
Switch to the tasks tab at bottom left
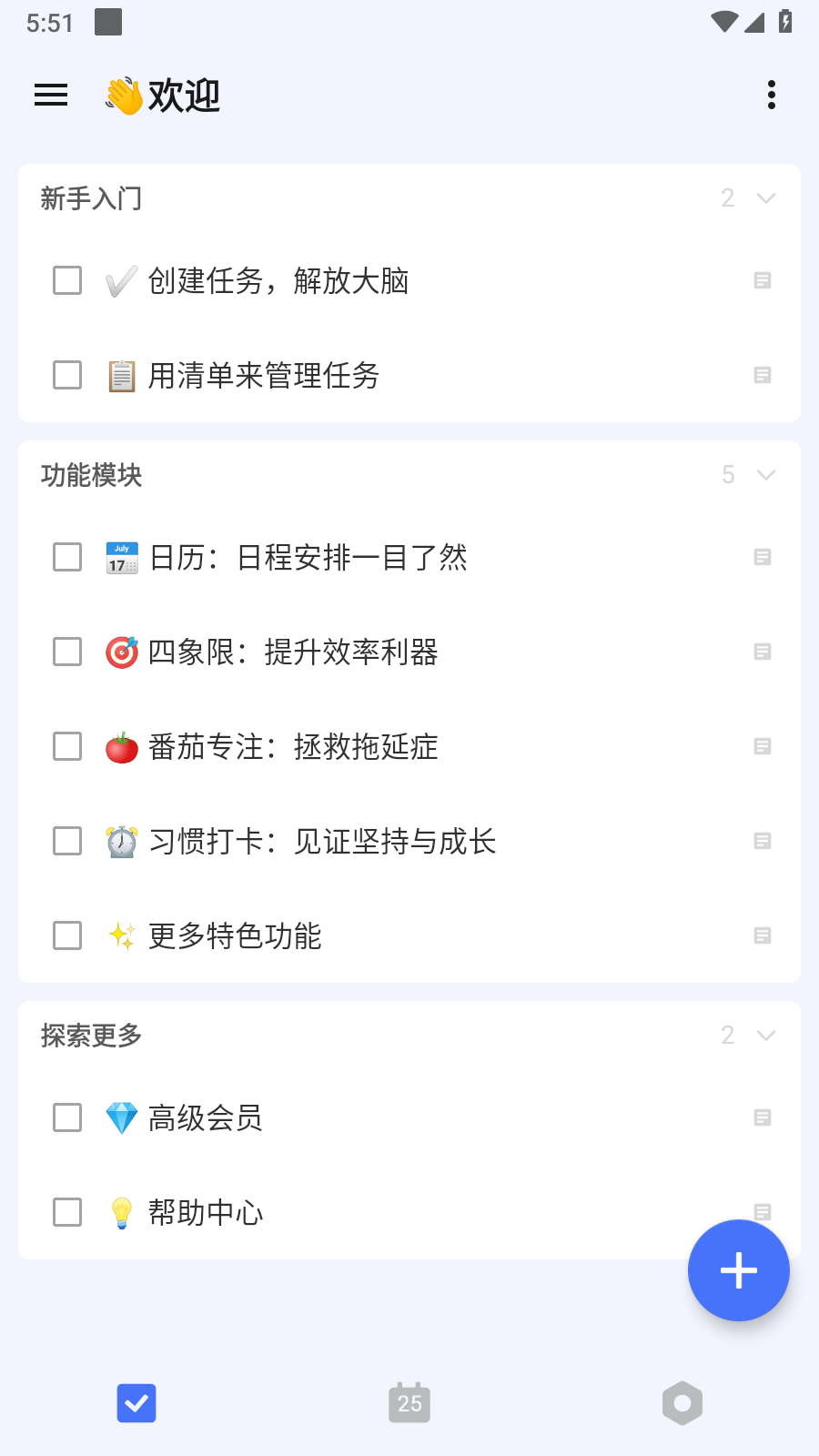coord(136,1403)
